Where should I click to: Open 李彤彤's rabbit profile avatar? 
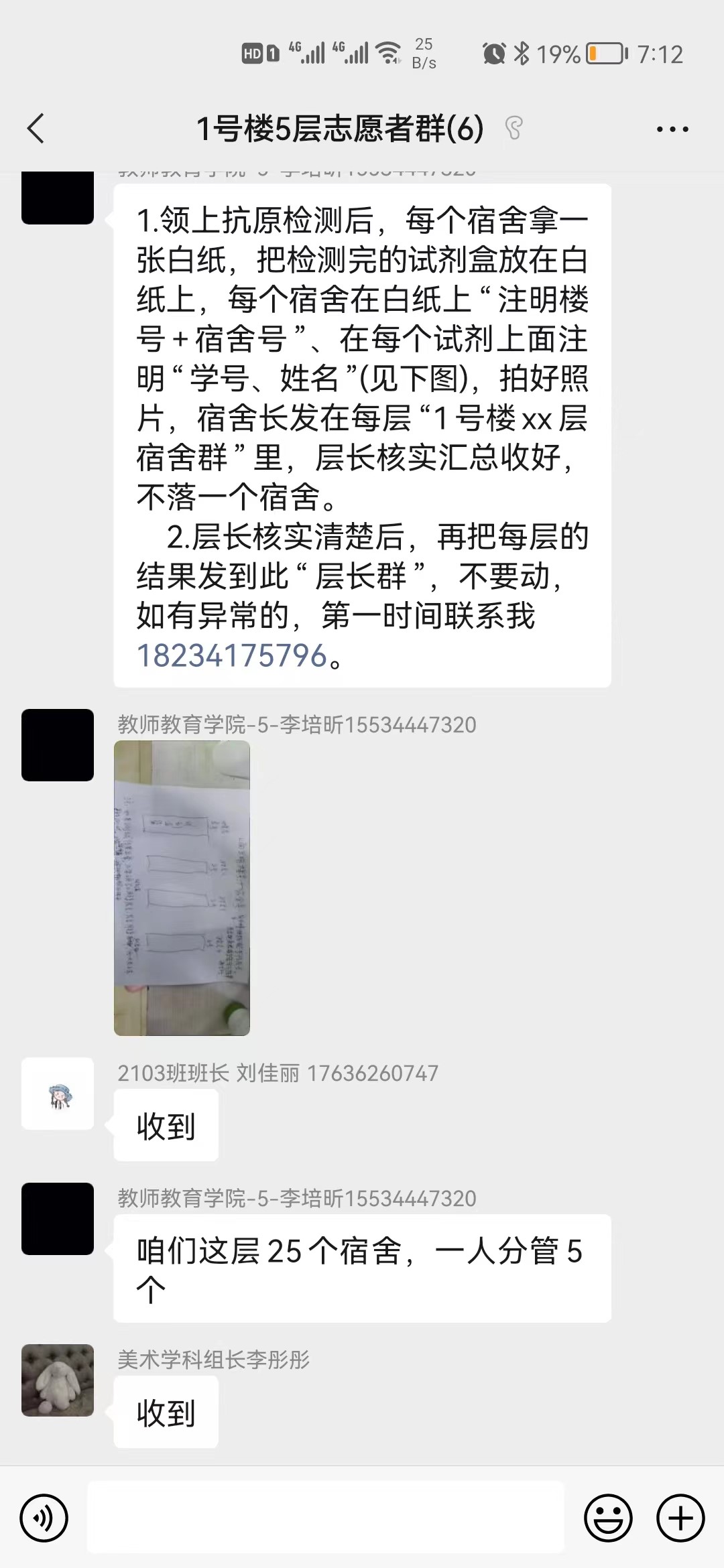58,1380
